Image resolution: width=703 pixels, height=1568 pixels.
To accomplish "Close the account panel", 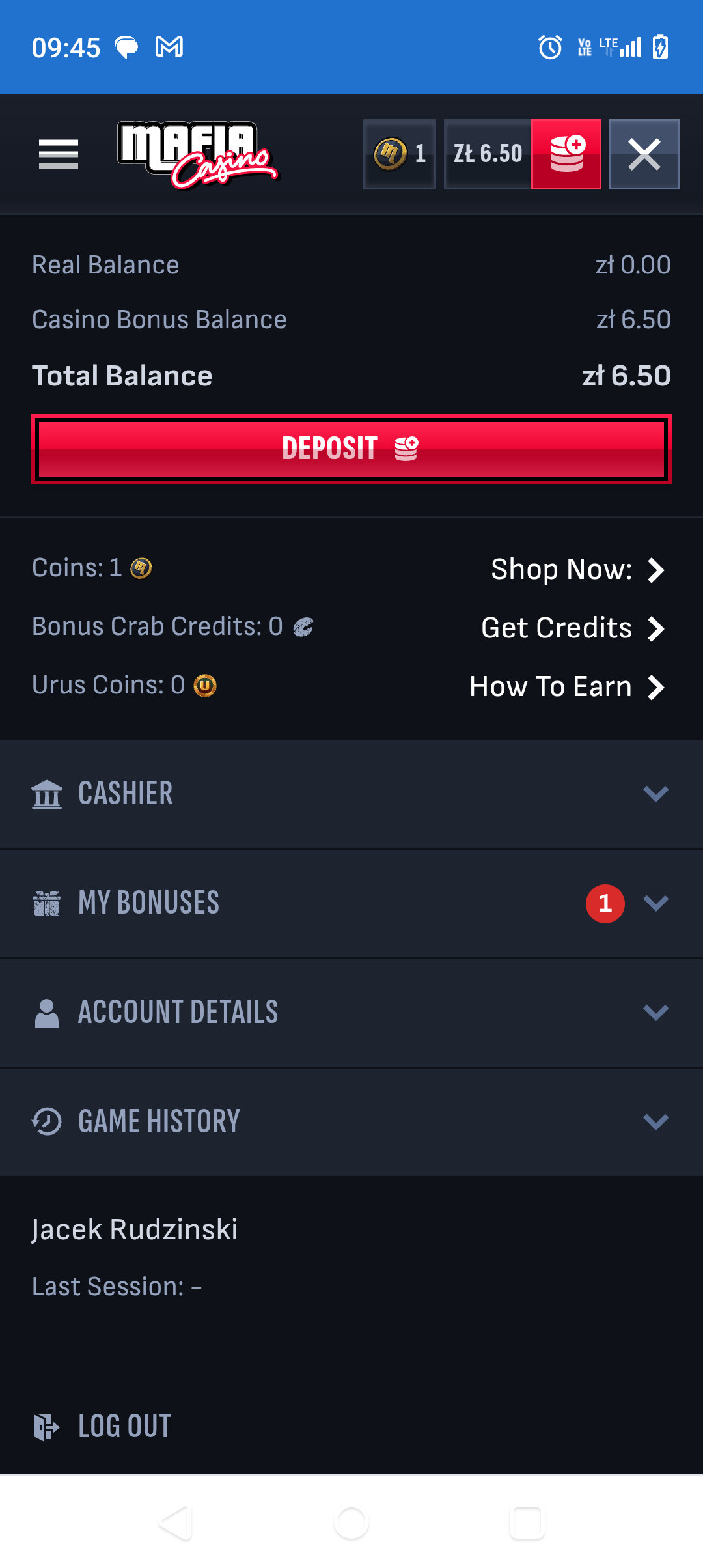I will [644, 154].
